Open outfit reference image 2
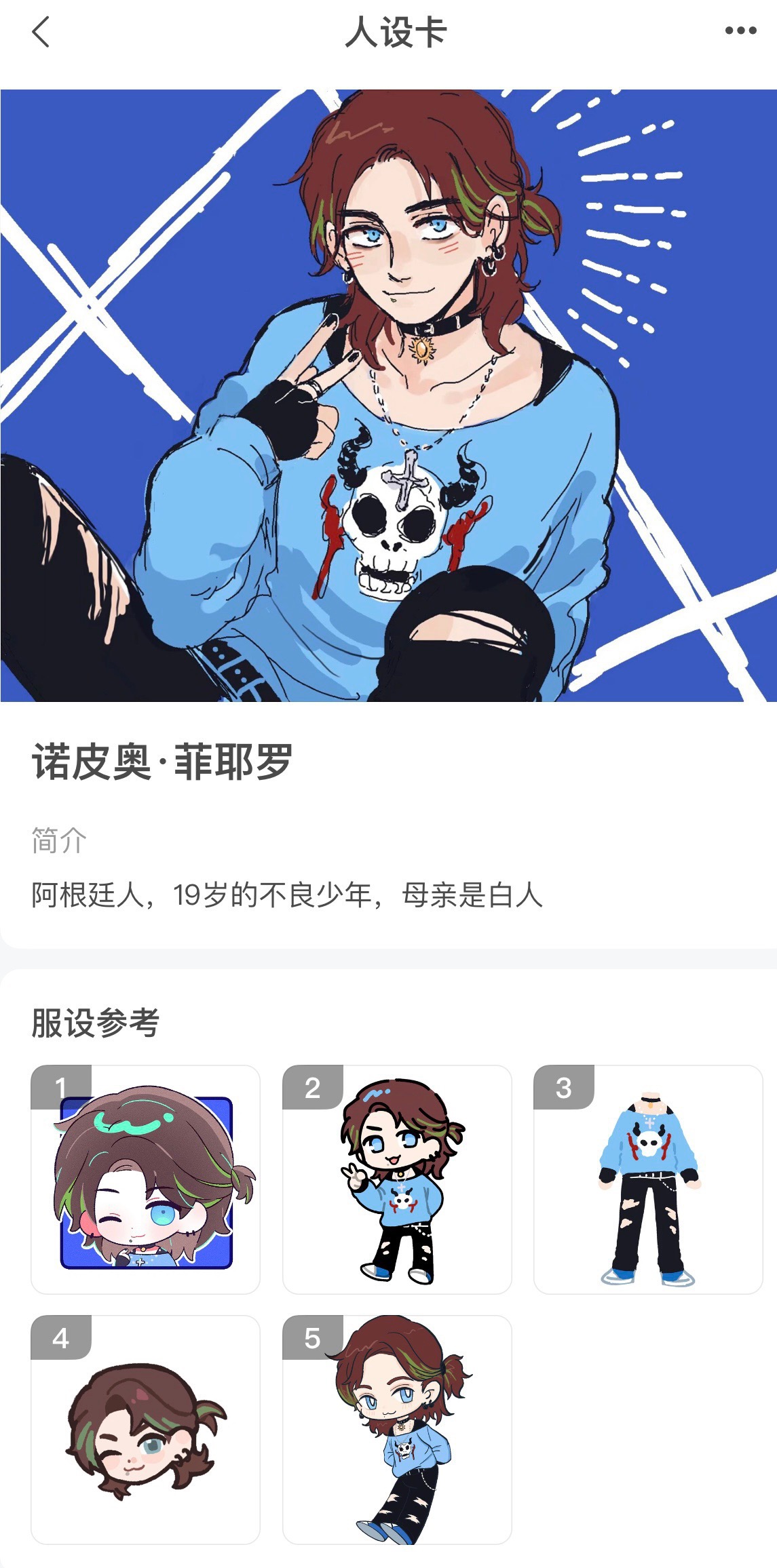 coord(397,1179)
